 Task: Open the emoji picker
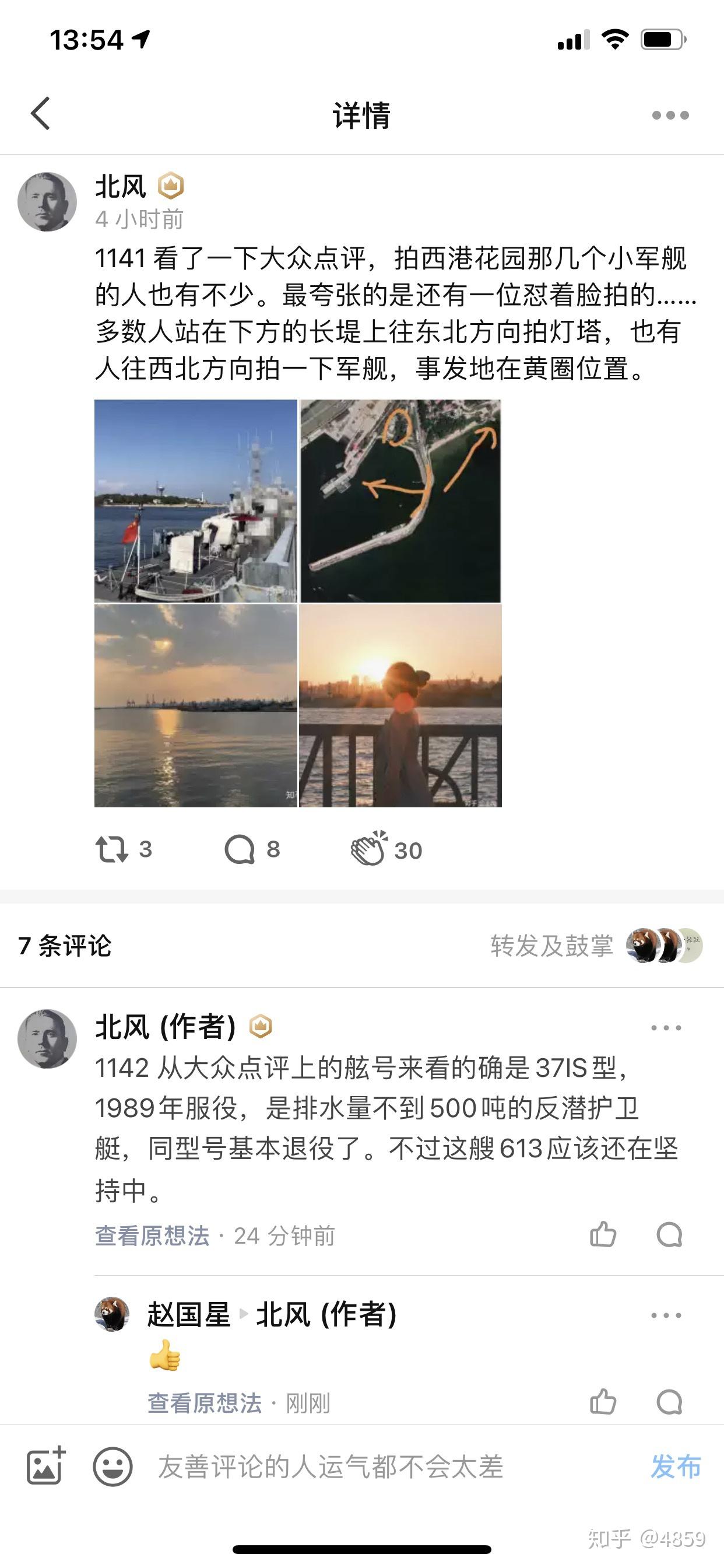(x=113, y=1466)
